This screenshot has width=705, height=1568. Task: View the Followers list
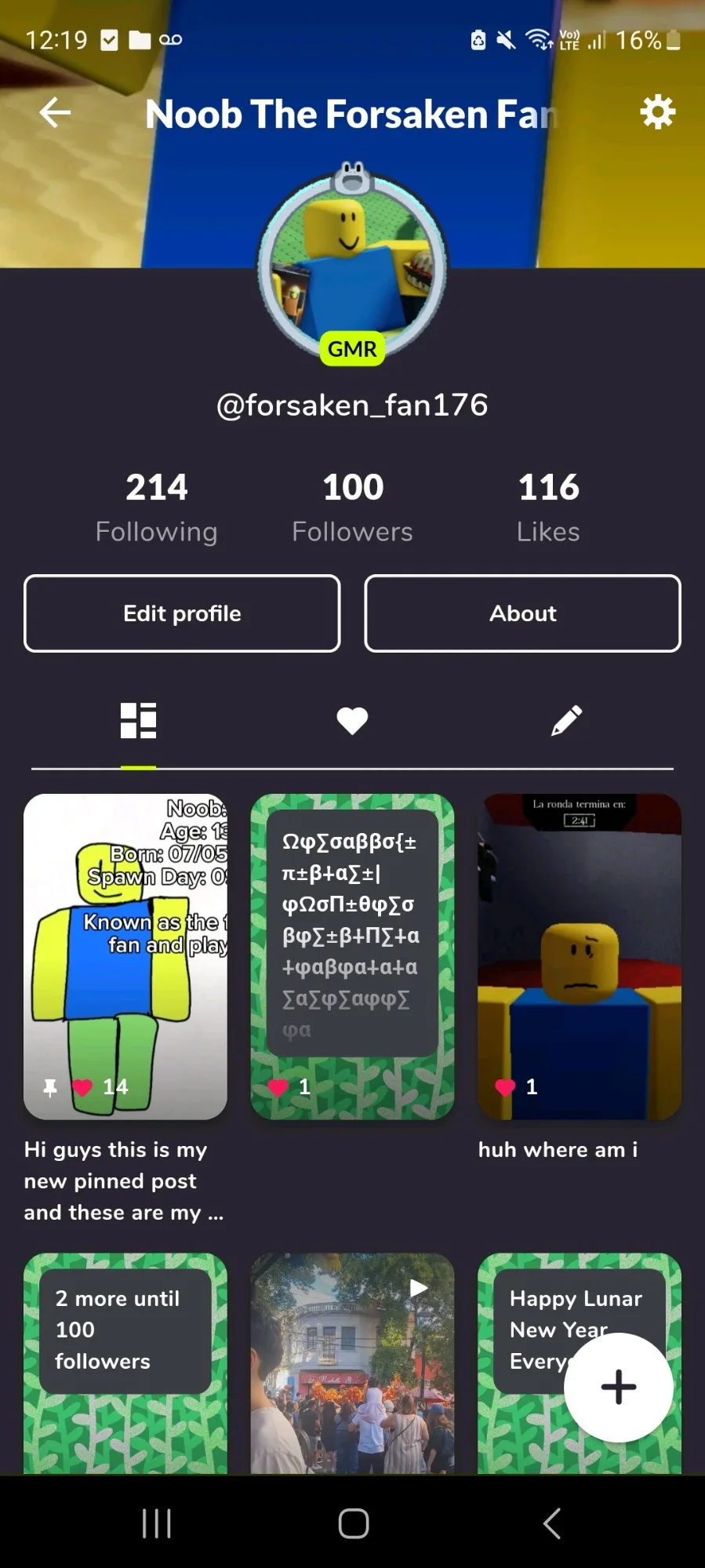[352, 508]
